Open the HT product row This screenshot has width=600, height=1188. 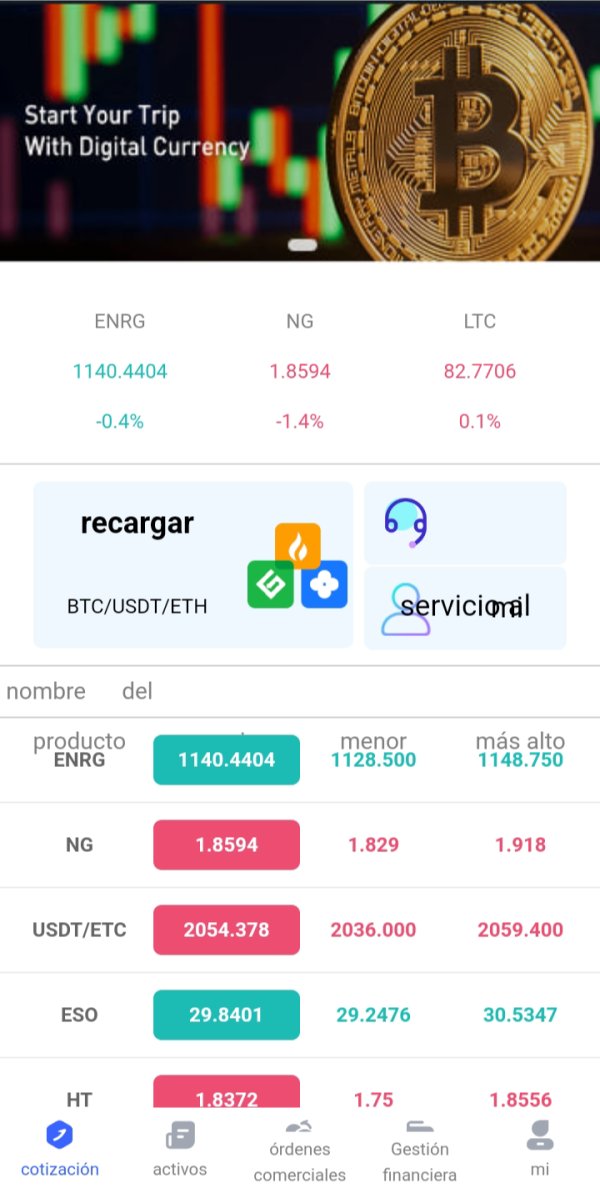click(x=300, y=1083)
